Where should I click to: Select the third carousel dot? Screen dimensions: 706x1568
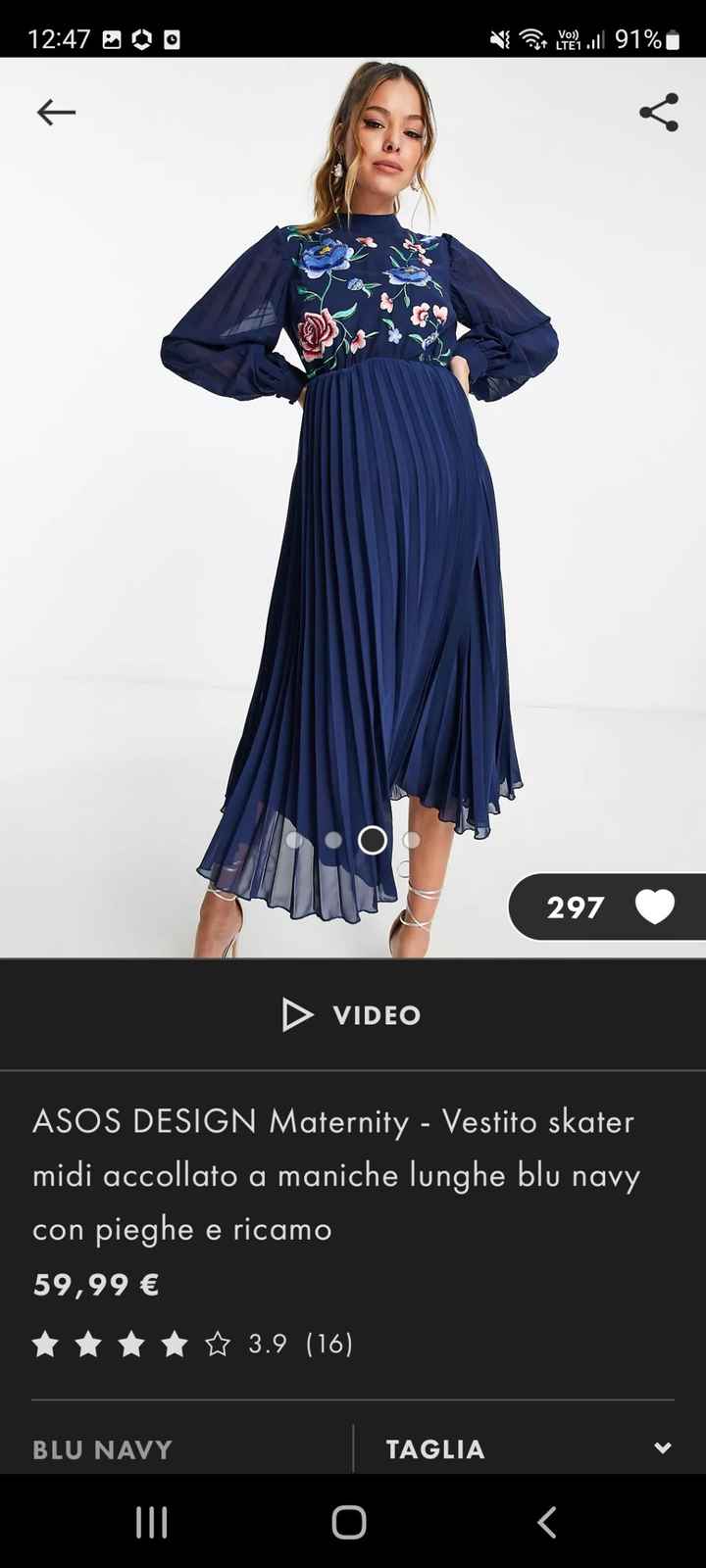(372, 840)
